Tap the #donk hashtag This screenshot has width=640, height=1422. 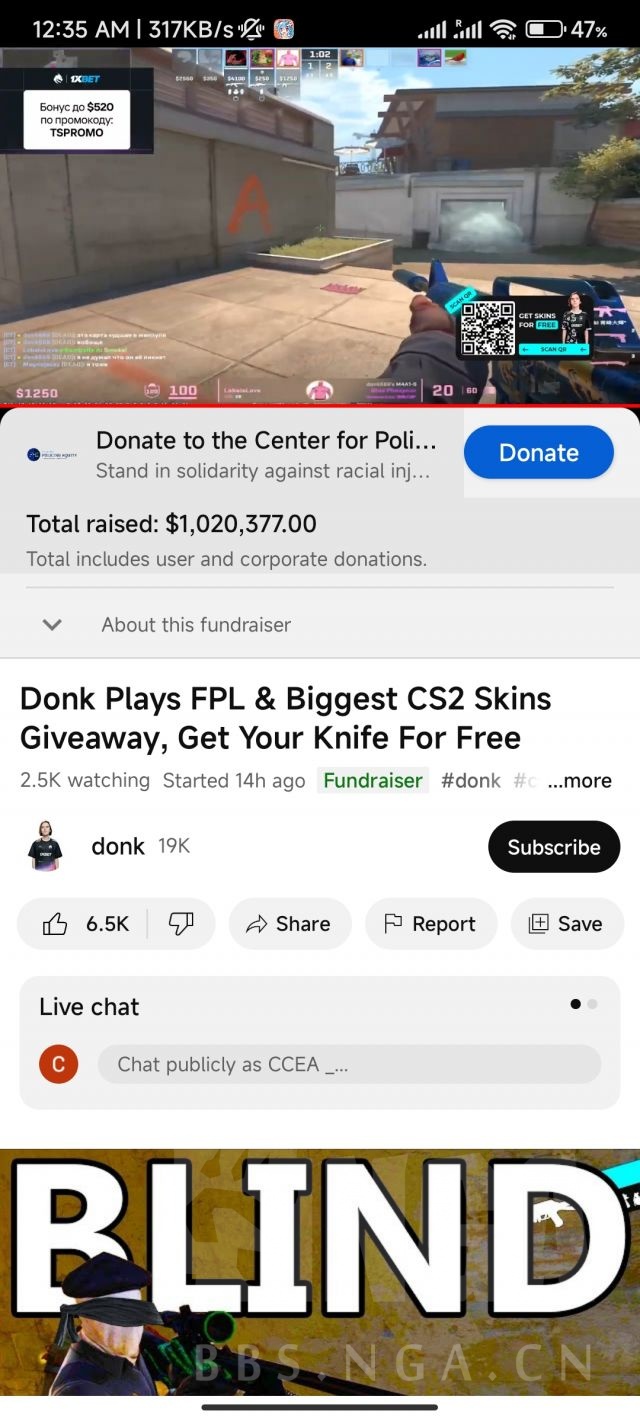coord(470,781)
